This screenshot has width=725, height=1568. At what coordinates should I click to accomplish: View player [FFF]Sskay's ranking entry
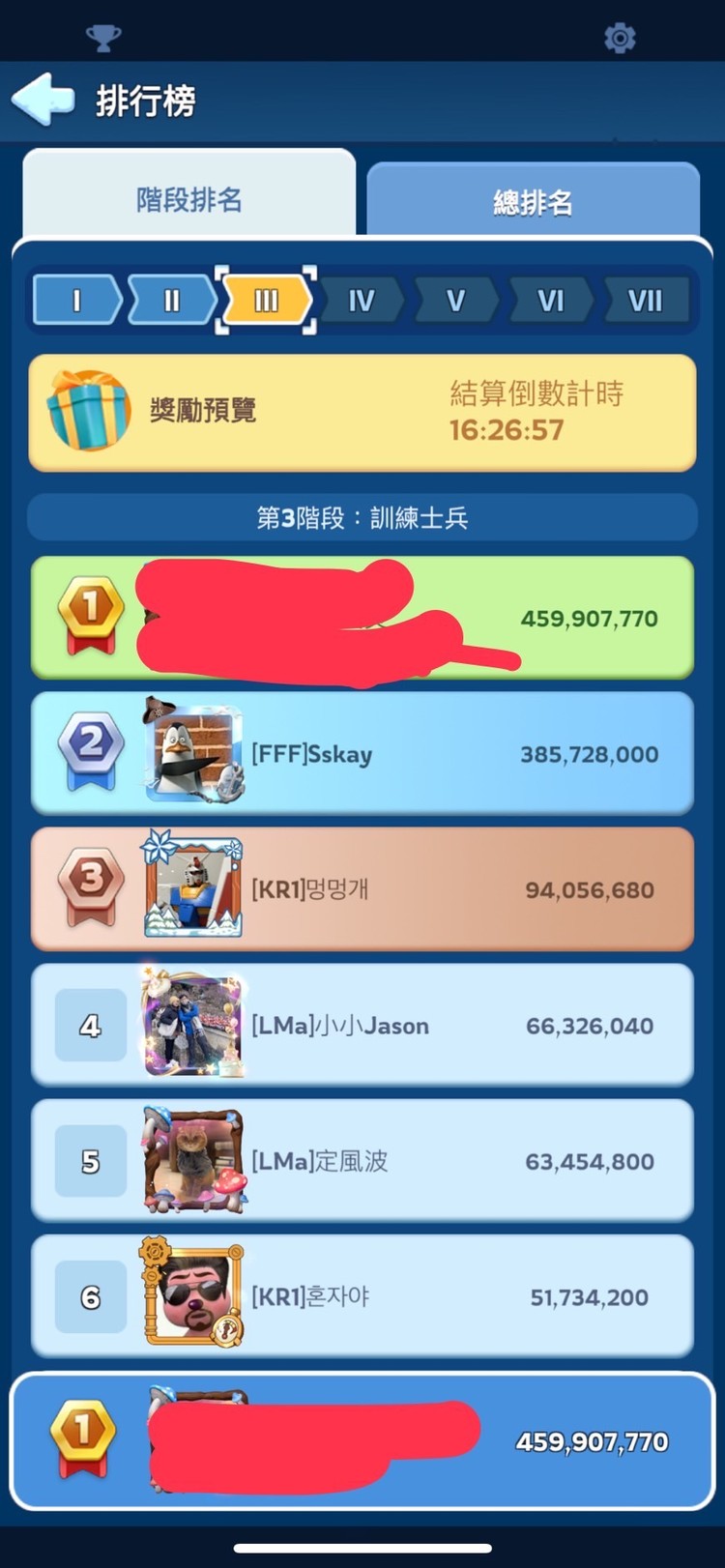(x=362, y=754)
